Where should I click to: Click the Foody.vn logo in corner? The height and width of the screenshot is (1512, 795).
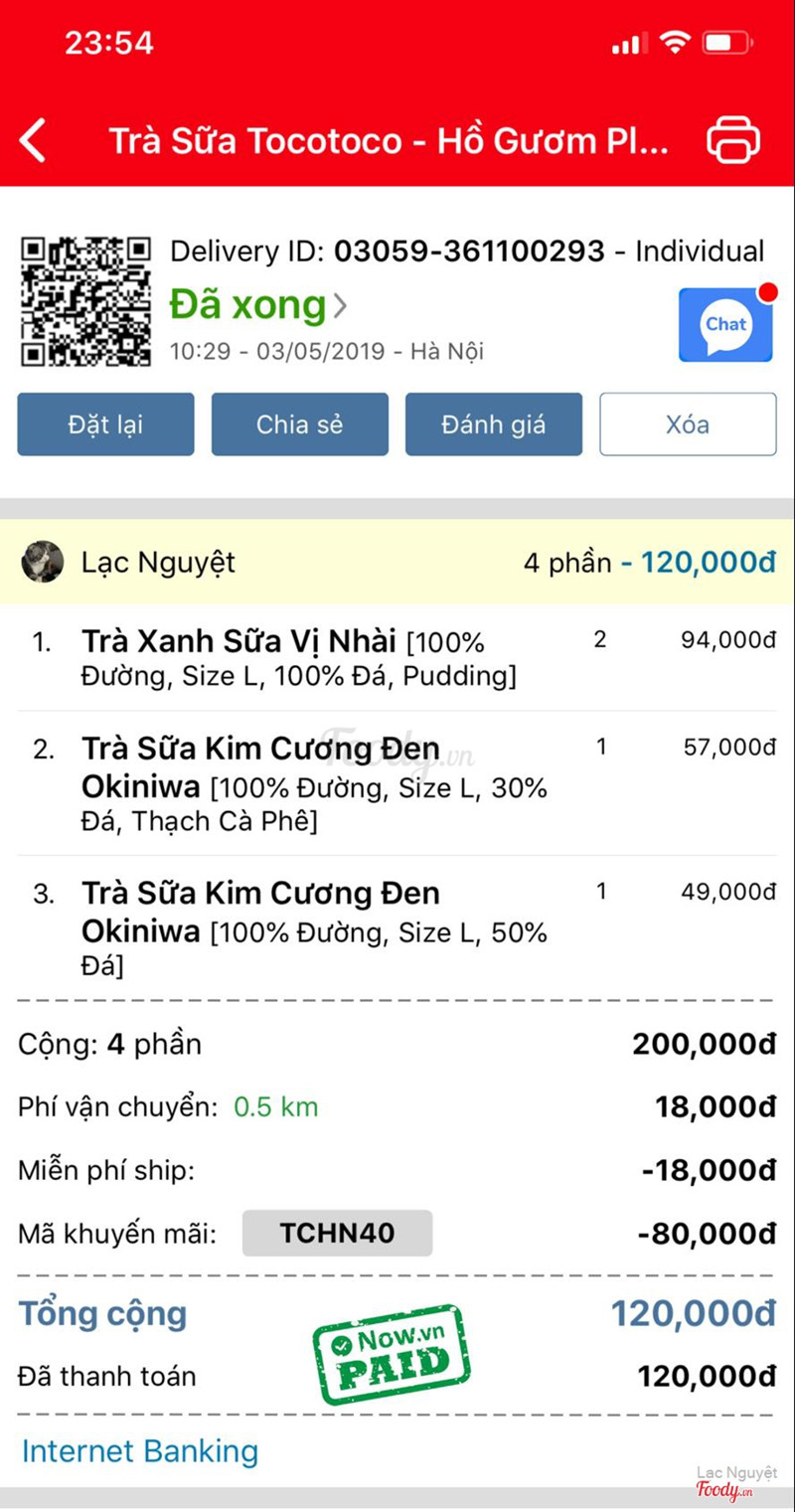coord(723,1490)
